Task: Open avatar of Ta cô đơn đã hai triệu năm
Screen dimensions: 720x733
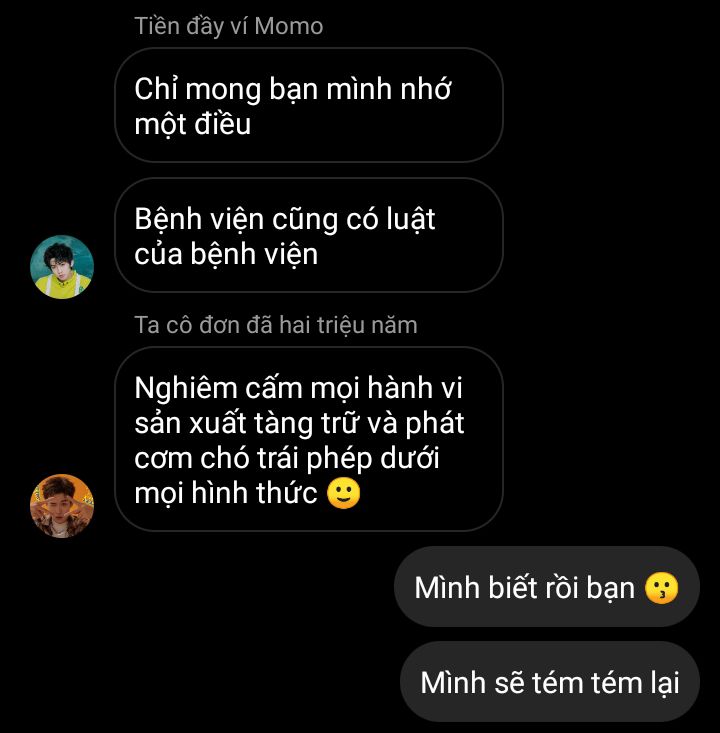Action: [62, 505]
